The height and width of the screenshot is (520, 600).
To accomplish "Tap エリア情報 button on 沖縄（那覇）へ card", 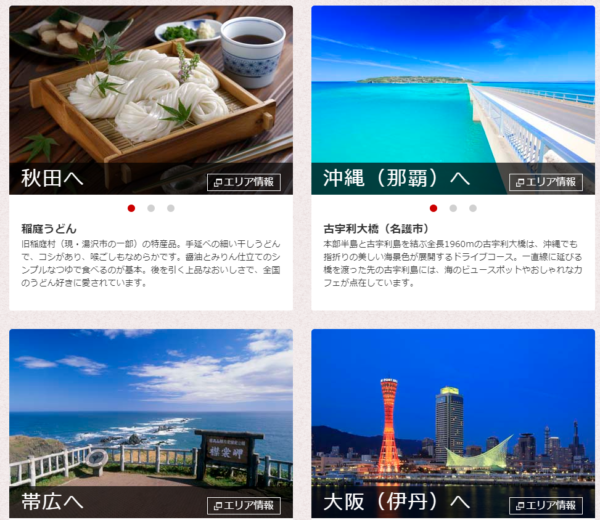I will pos(546,182).
